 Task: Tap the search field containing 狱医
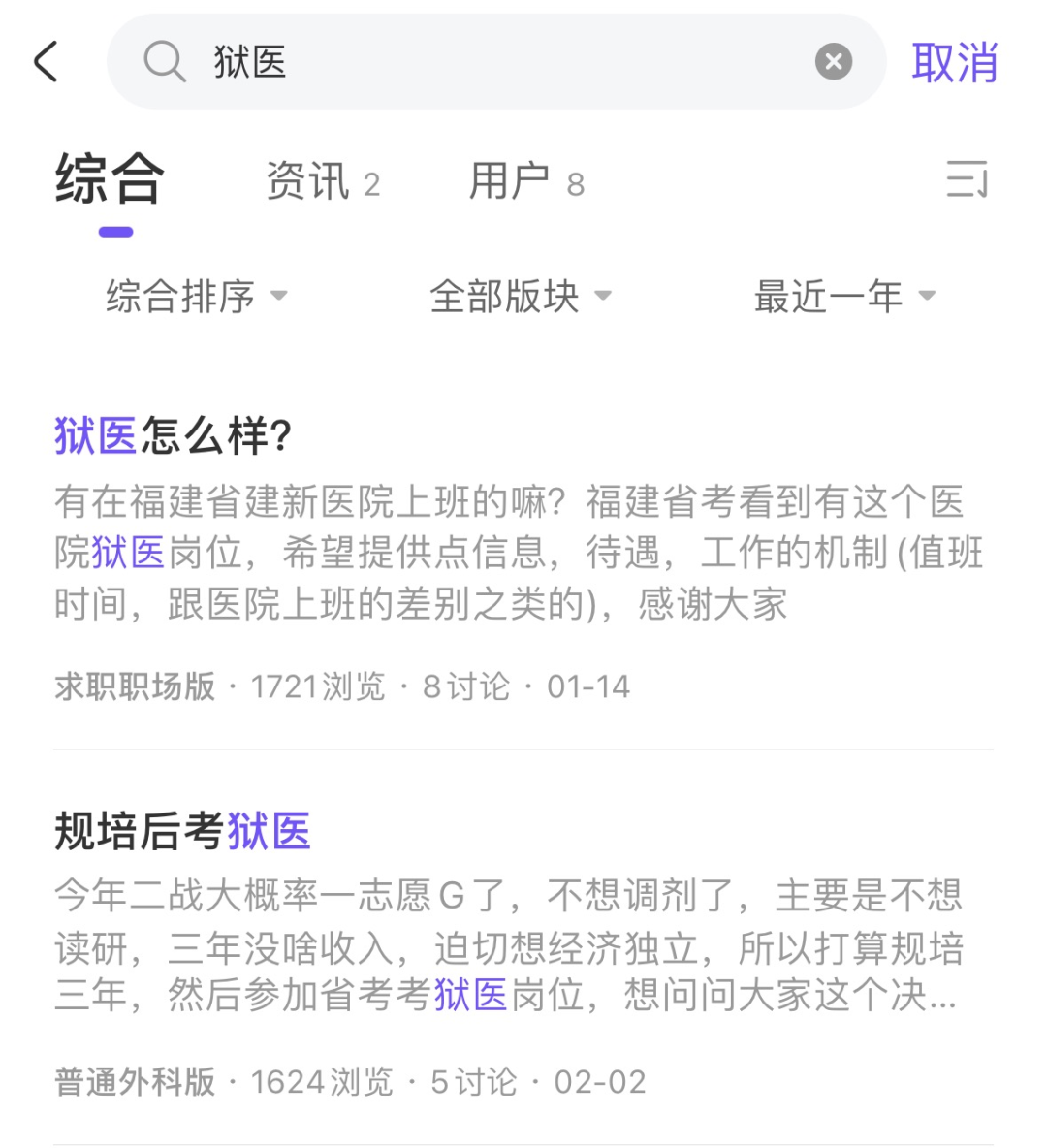point(485,62)
